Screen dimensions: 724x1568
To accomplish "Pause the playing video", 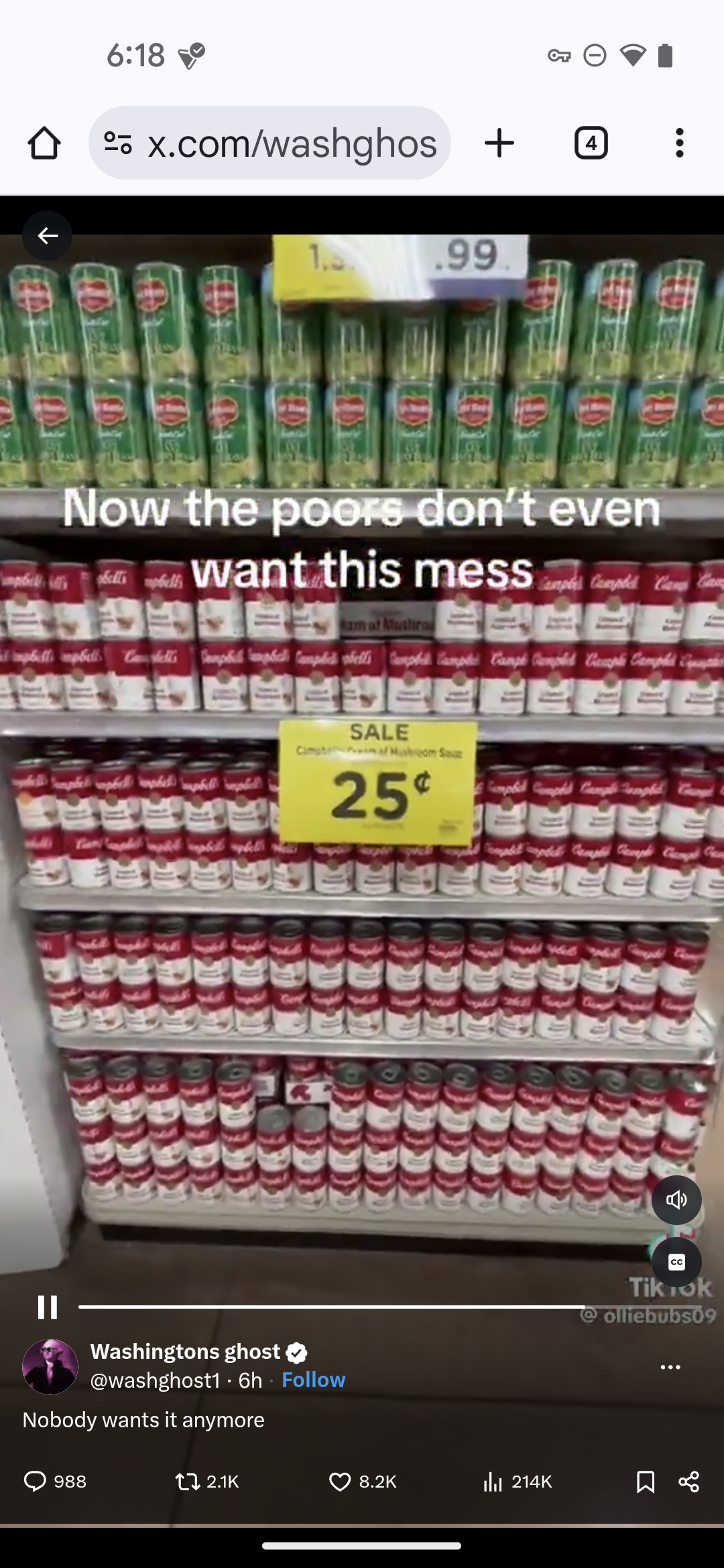I will click(x=47, y=1307).
